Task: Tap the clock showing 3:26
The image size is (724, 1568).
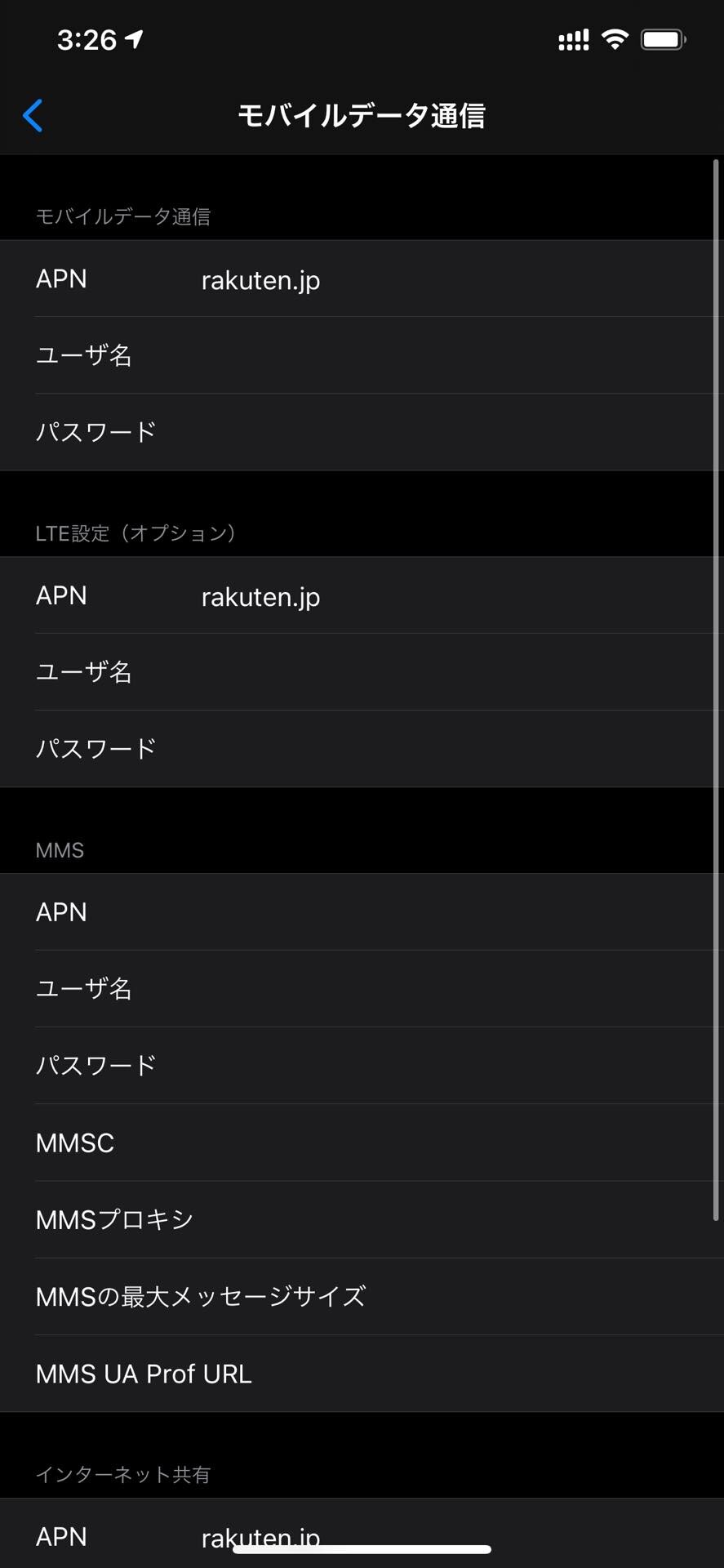Action: tap(88, 39)
